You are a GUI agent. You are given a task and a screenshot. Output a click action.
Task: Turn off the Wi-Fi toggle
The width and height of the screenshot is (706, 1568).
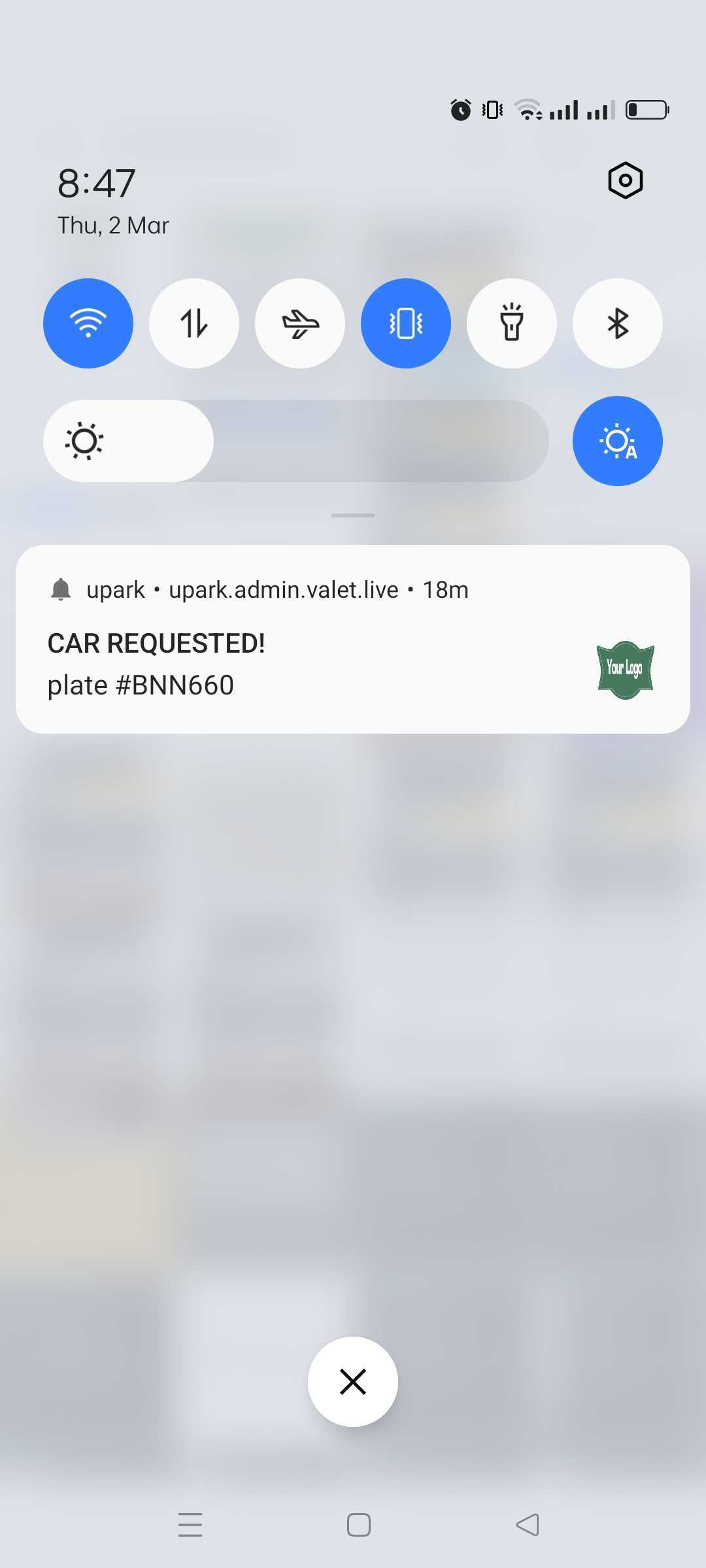[x=88, y=323]
